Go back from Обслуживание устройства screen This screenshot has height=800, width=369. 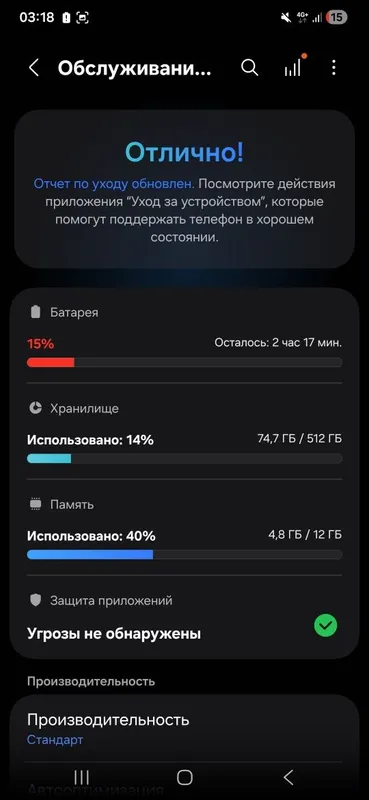coord(34,68)
